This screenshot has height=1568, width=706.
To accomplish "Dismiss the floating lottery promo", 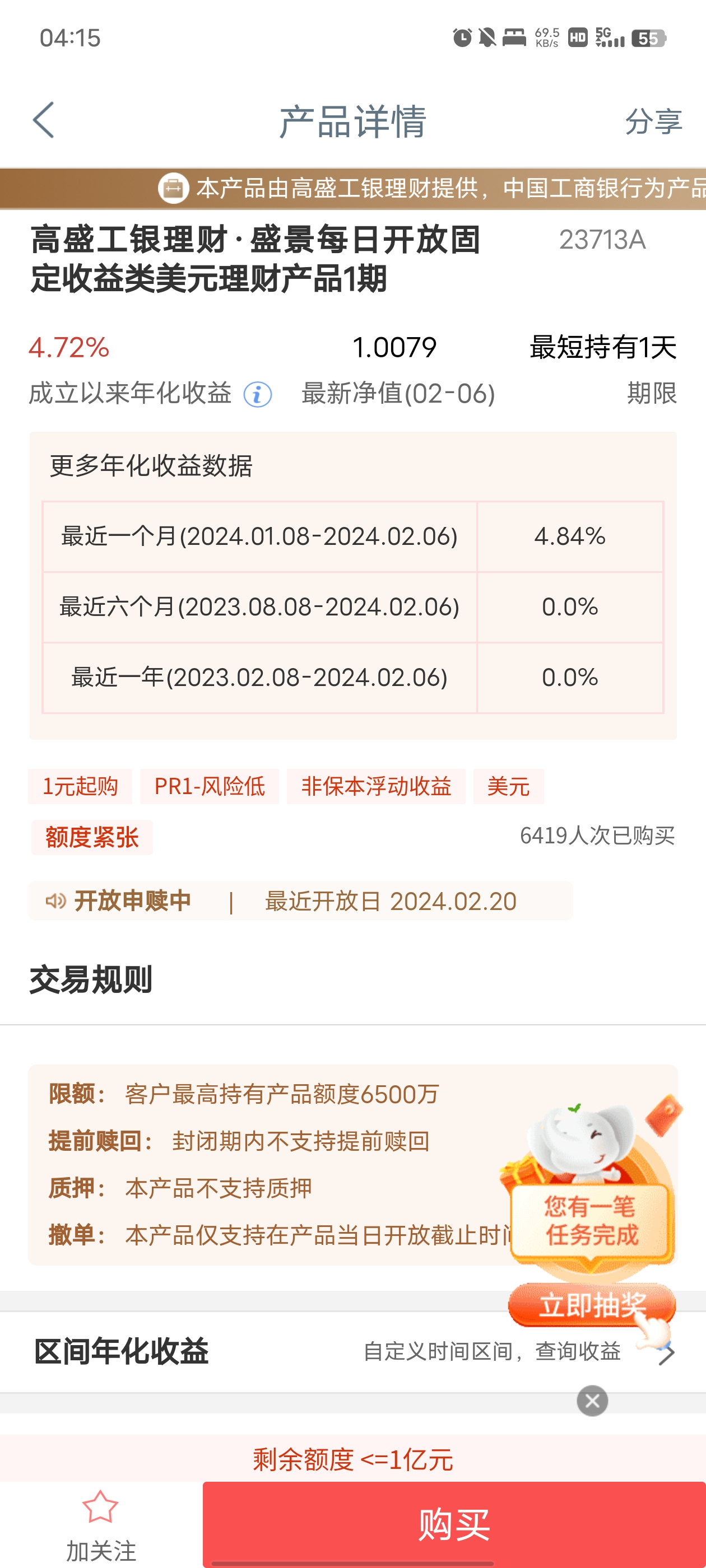I will pos(592,1401).
